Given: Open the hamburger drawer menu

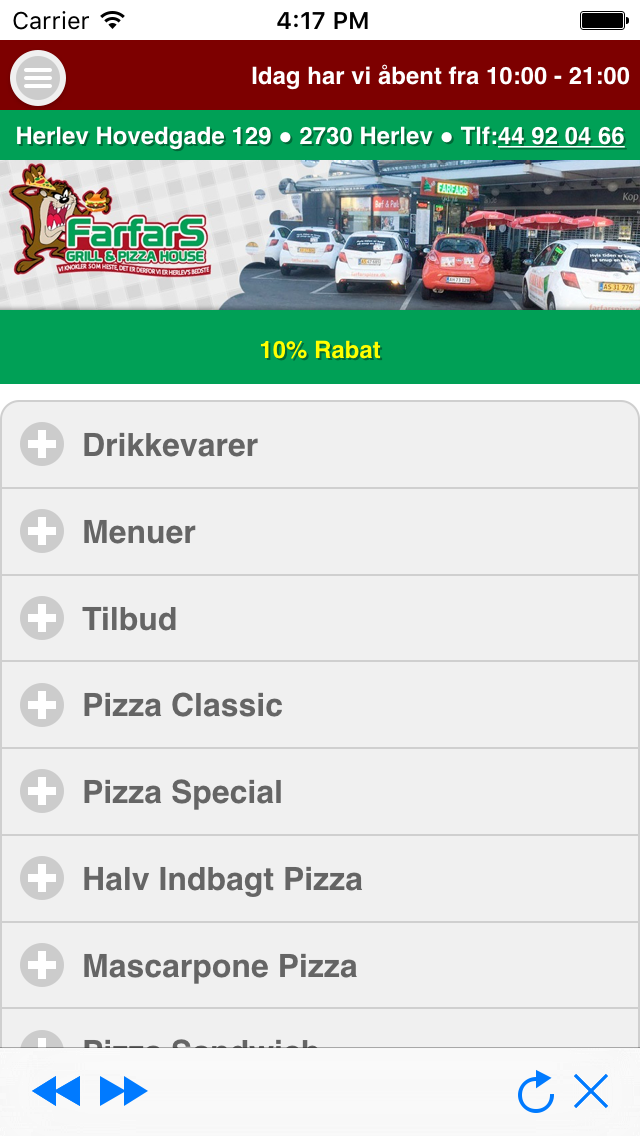Looking at the screenshot, I should pyautogui.click(x=38, y=78).
